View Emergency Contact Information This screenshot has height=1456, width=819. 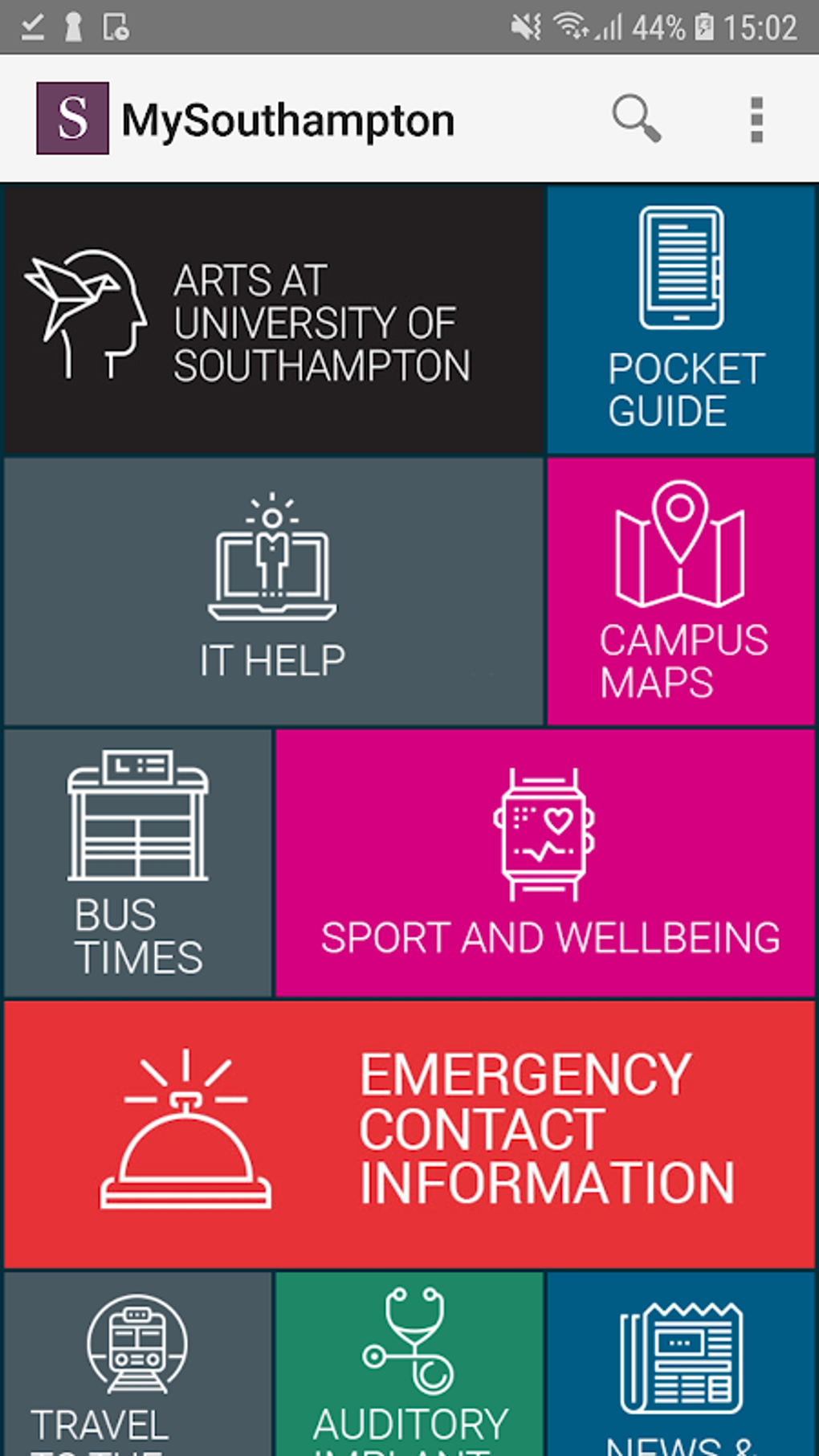click(x=409, y=1134)
